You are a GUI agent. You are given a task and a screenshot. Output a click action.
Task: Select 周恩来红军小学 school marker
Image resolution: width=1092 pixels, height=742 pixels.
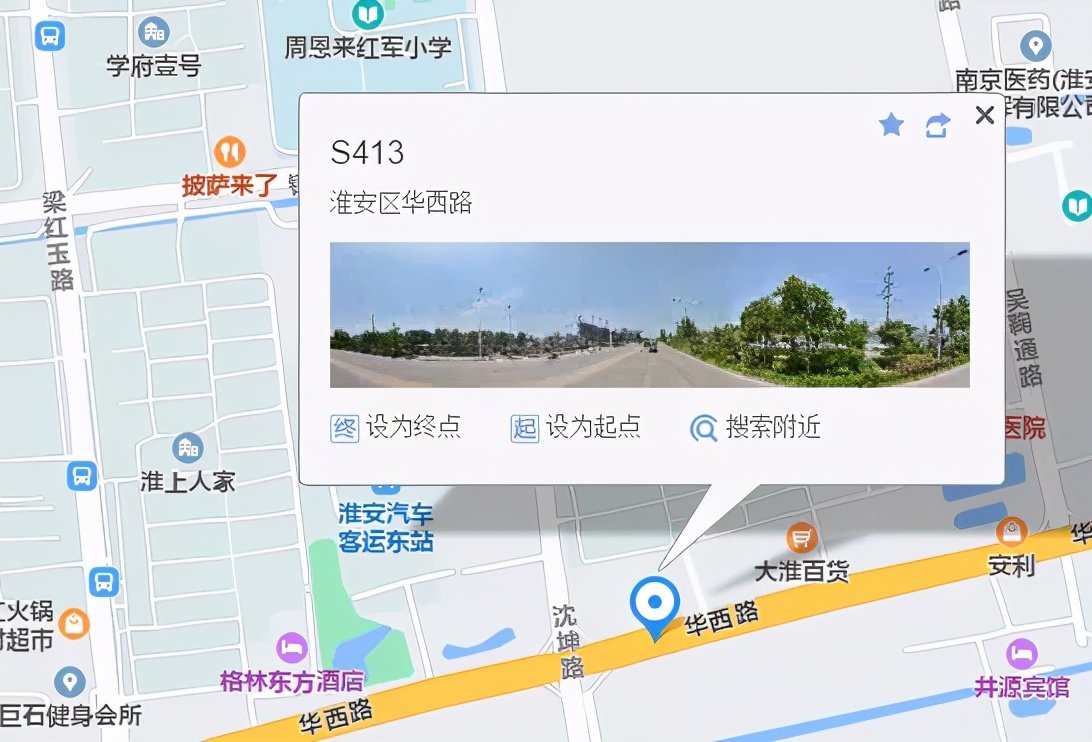pyautogui.click(x=368, y=15)
